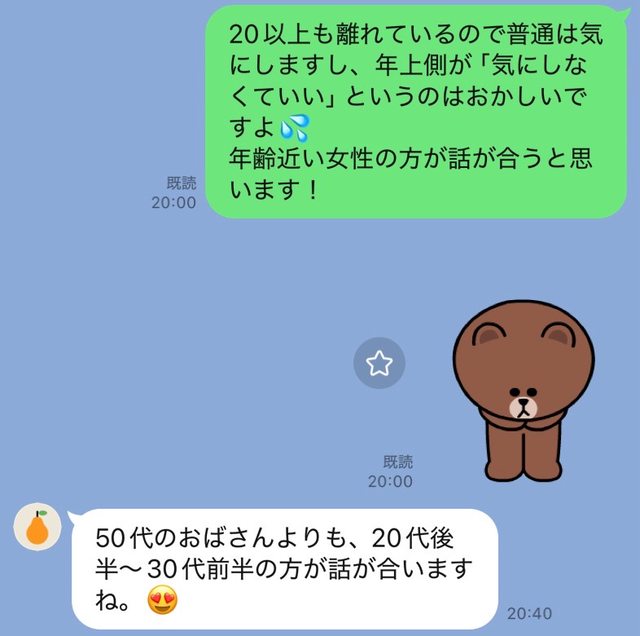Open the sender's pear profile avatar
This screenshot has height=636, width=640.
click(37, 527)
